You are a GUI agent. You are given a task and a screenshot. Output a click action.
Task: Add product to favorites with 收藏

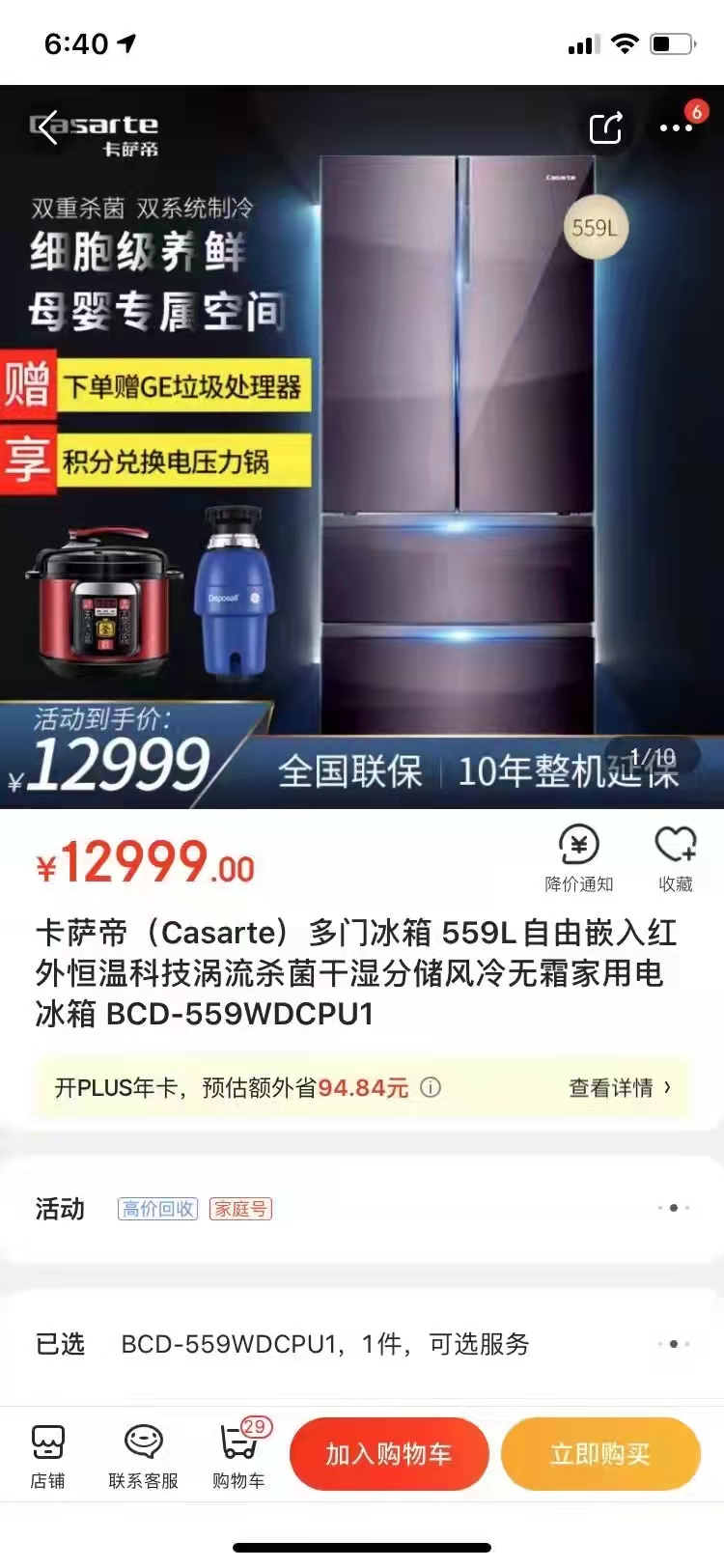(x=675, y=856)
